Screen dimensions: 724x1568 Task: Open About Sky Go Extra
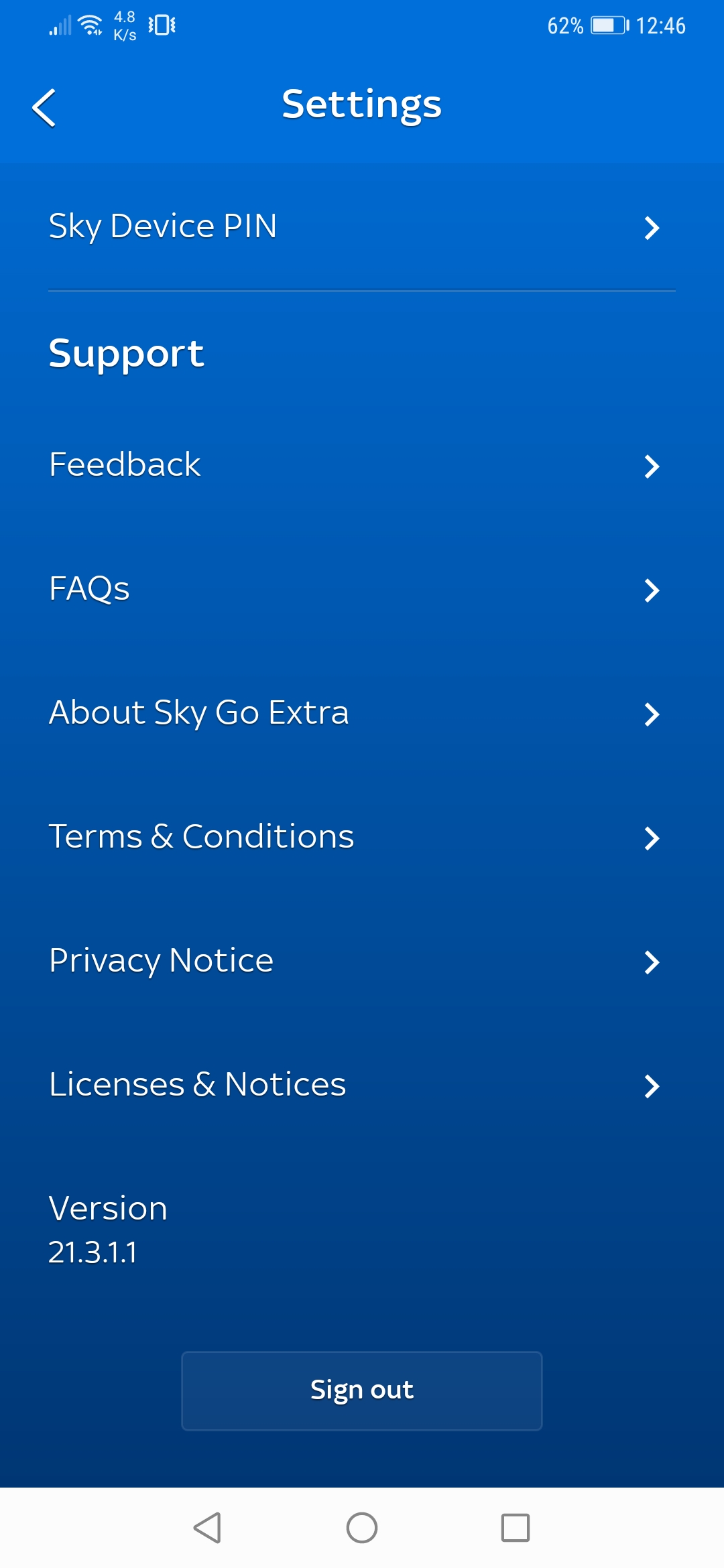click(x=198, y=713)
